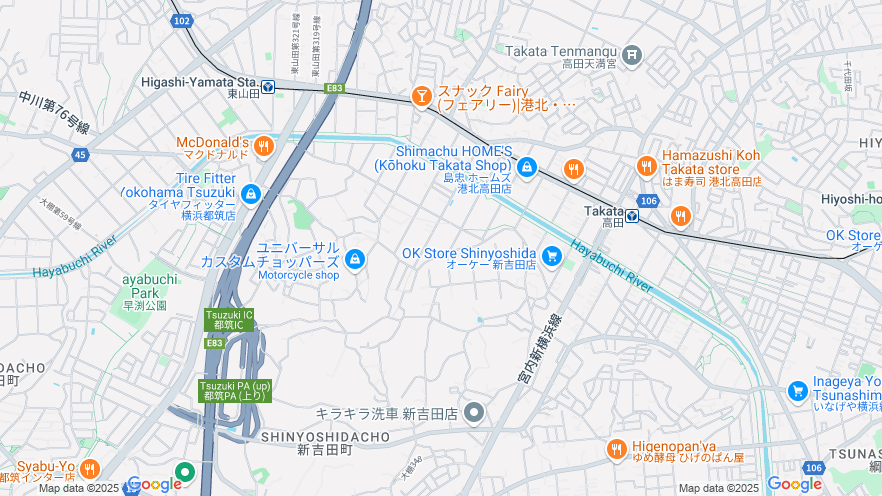Open Shimachu HOME'S Kohoku Takata Shop marker
The width and height of the screenshot is (882, 496).
(526, 166)
